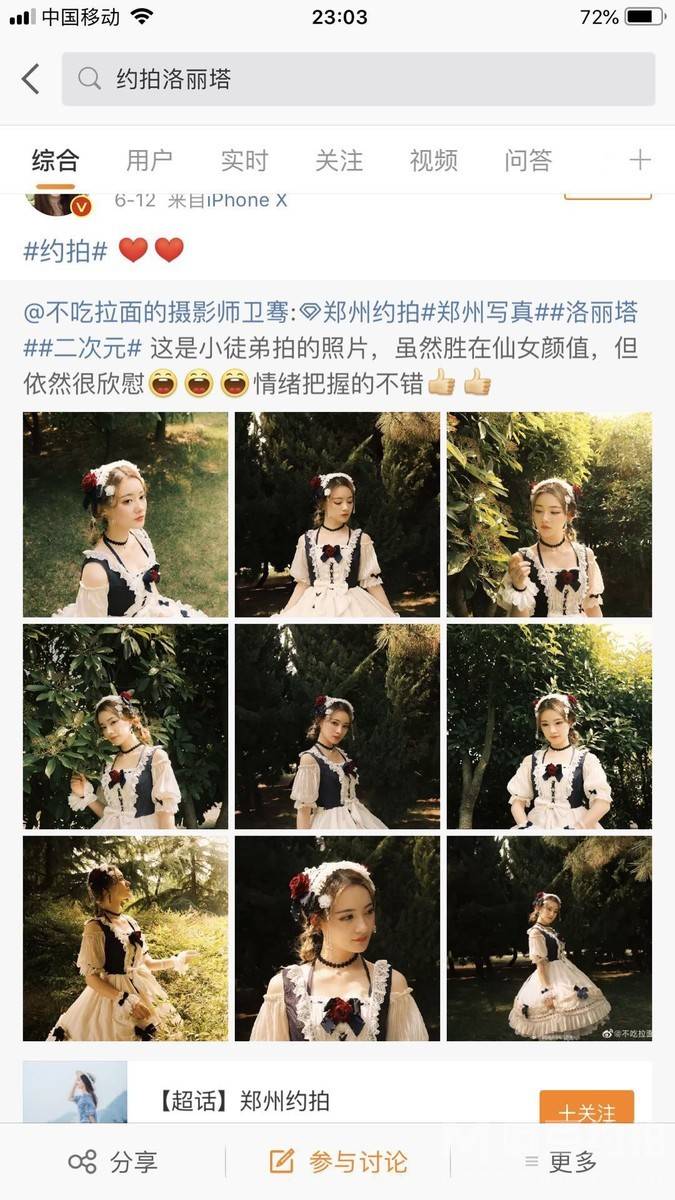Image resolution: width=675 pixels, height=1200 pixels.
Task: Select the 关注 tab
Action: [x=339, y=160]
